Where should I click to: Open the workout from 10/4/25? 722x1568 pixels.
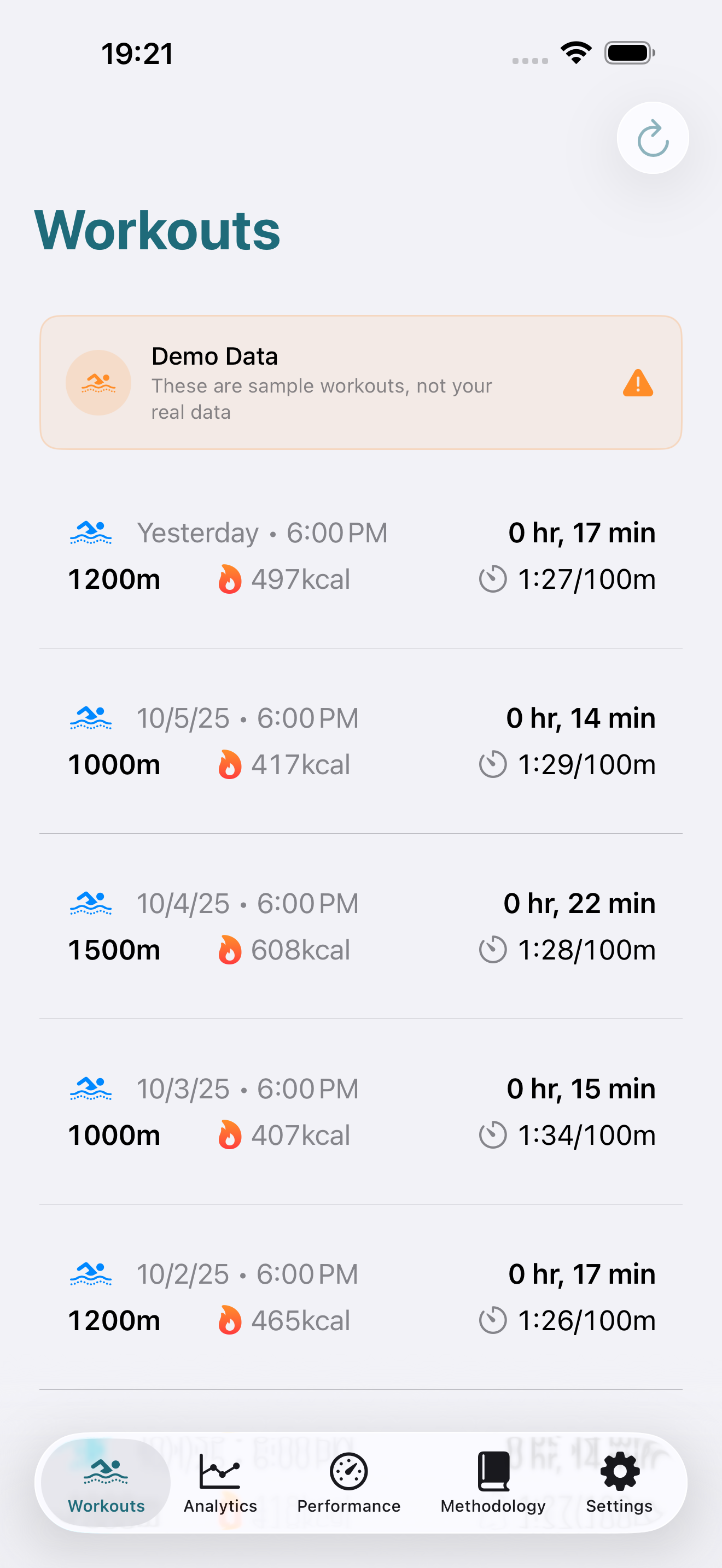coord(361,925)
